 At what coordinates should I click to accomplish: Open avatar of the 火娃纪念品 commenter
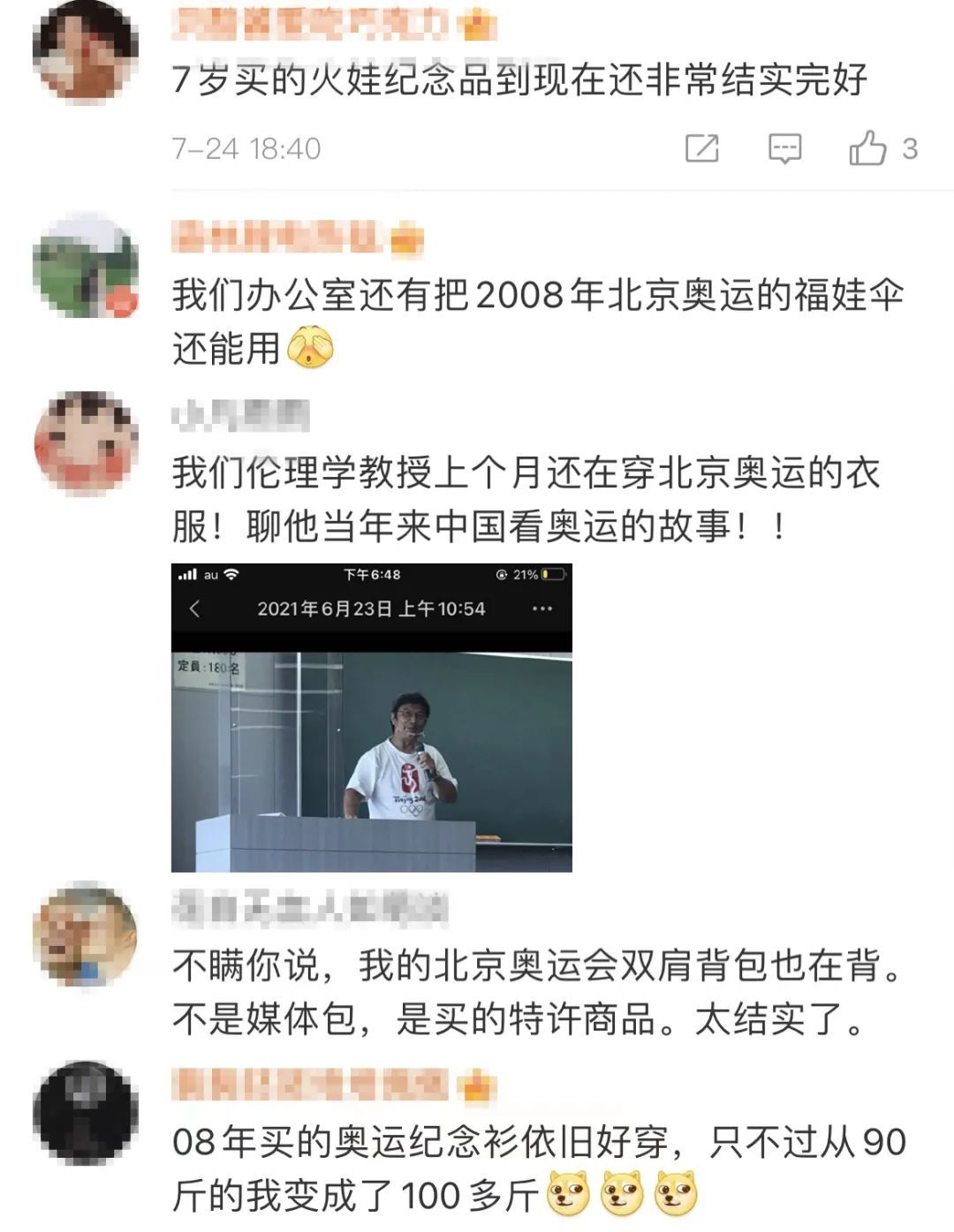click(x=85, y=50)
